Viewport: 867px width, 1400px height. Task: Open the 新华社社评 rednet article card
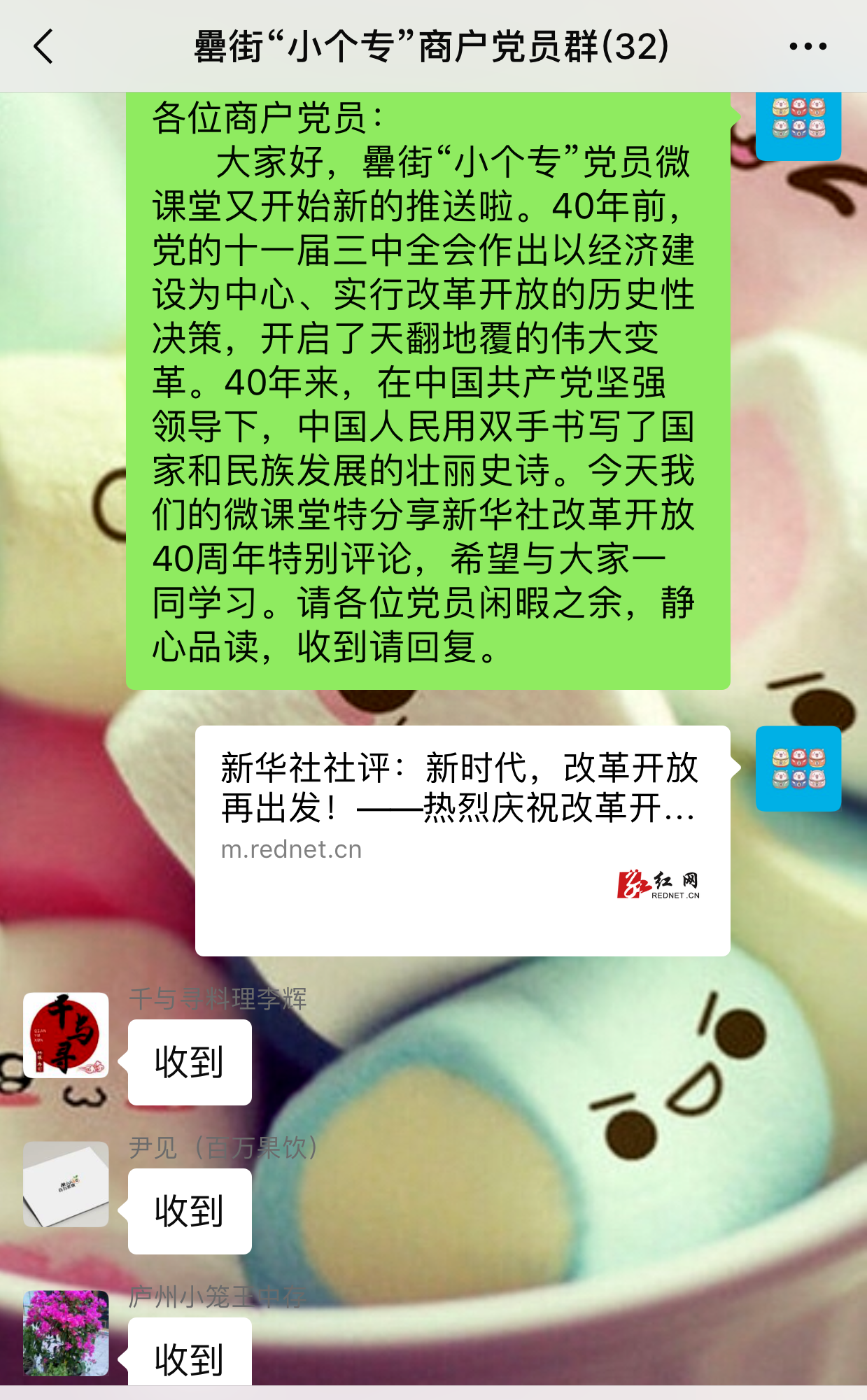click(462, 840)
